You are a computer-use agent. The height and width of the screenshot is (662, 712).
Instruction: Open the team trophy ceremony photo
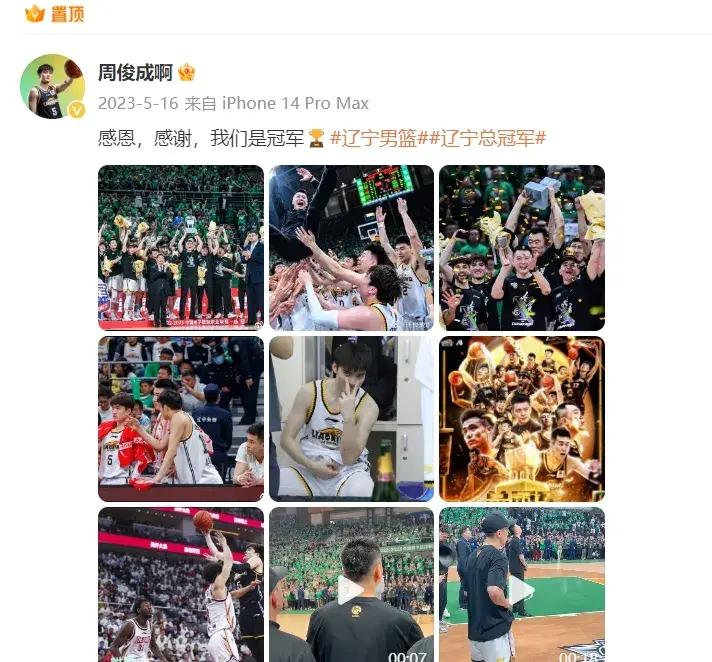181,247
